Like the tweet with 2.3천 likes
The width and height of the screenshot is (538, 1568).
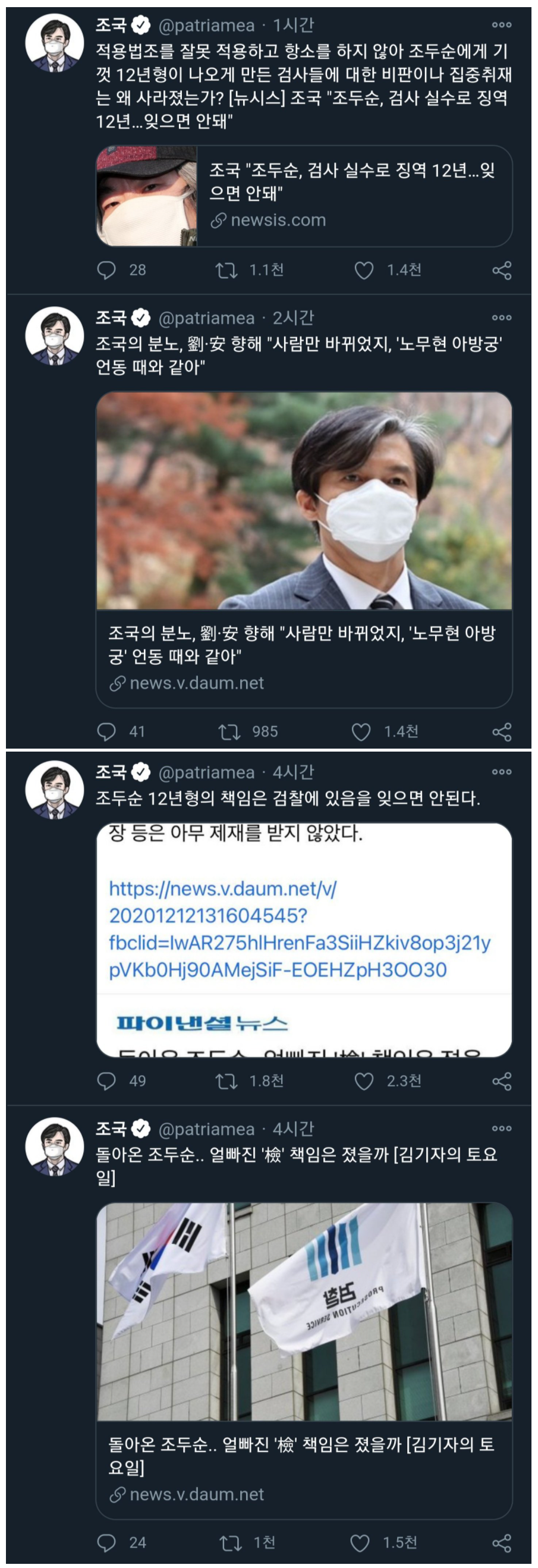[364, 1081]
